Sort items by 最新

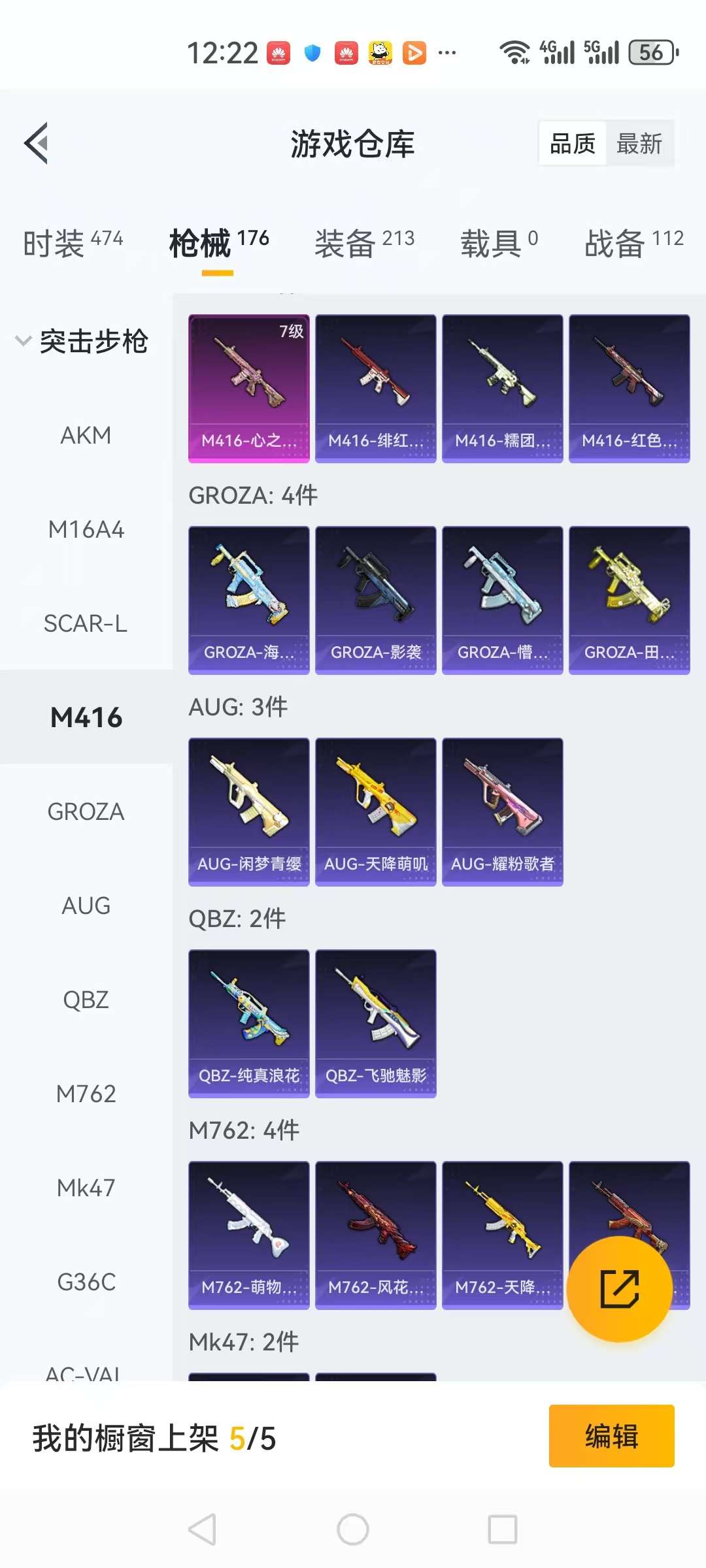pos(639,143)
